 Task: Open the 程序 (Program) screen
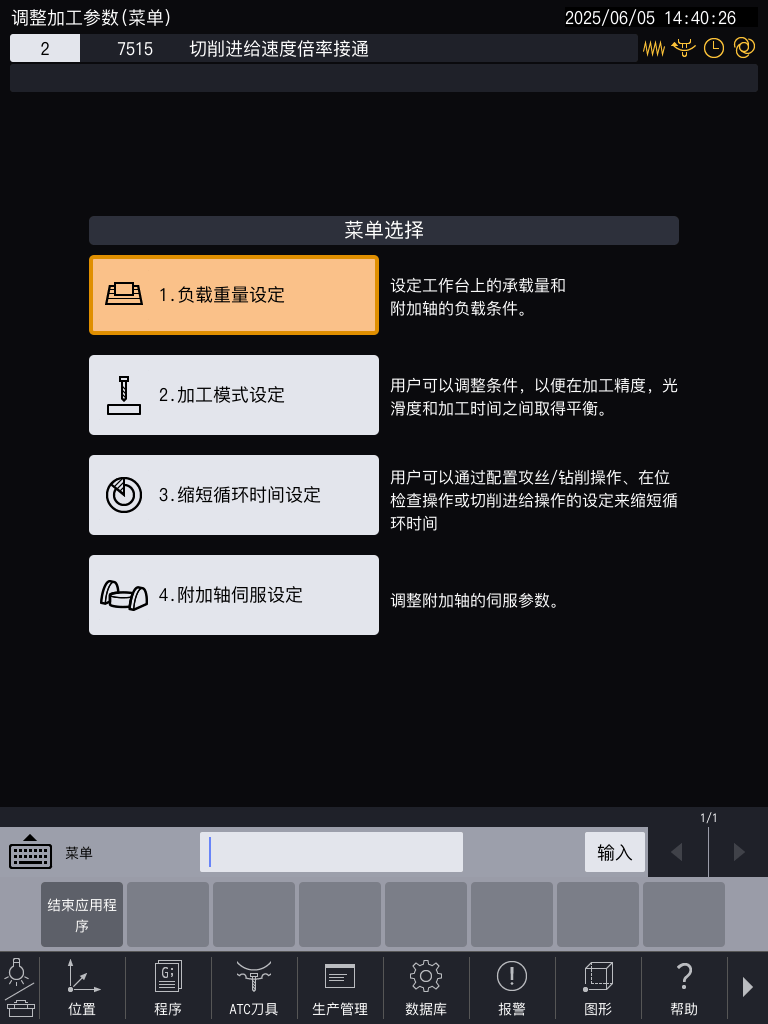[x=167, y=987]
